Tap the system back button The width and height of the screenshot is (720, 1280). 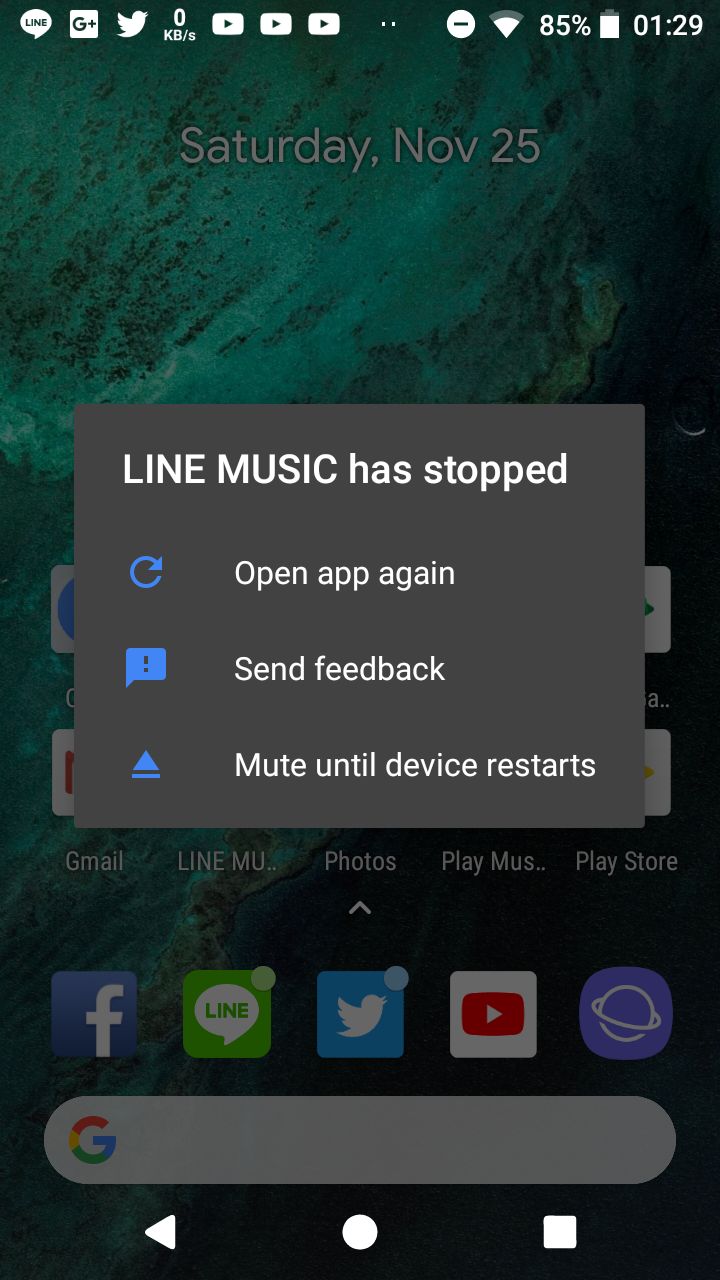[x=160, y=1232]
